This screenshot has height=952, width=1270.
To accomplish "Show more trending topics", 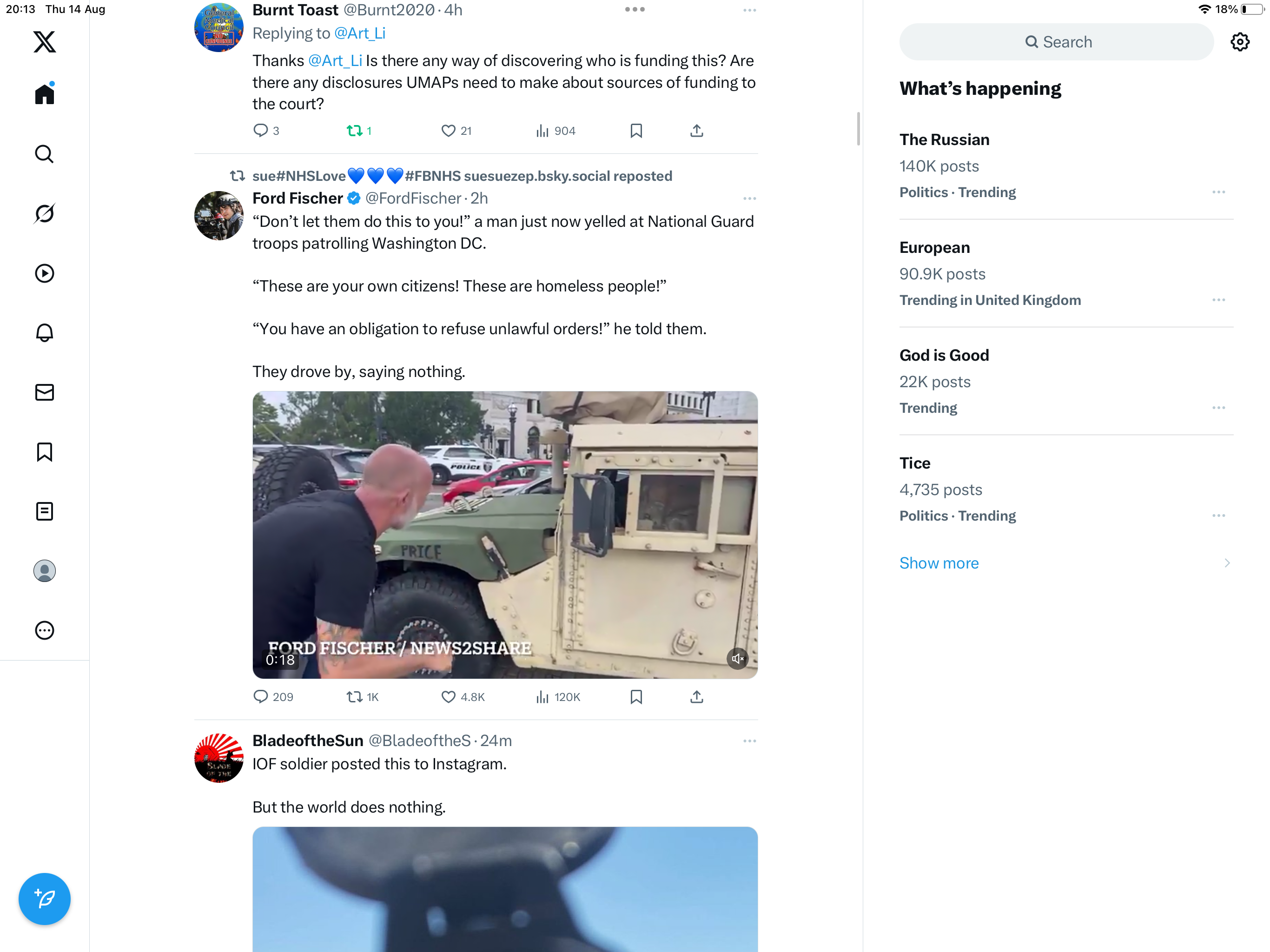I will tap(939, 563).
